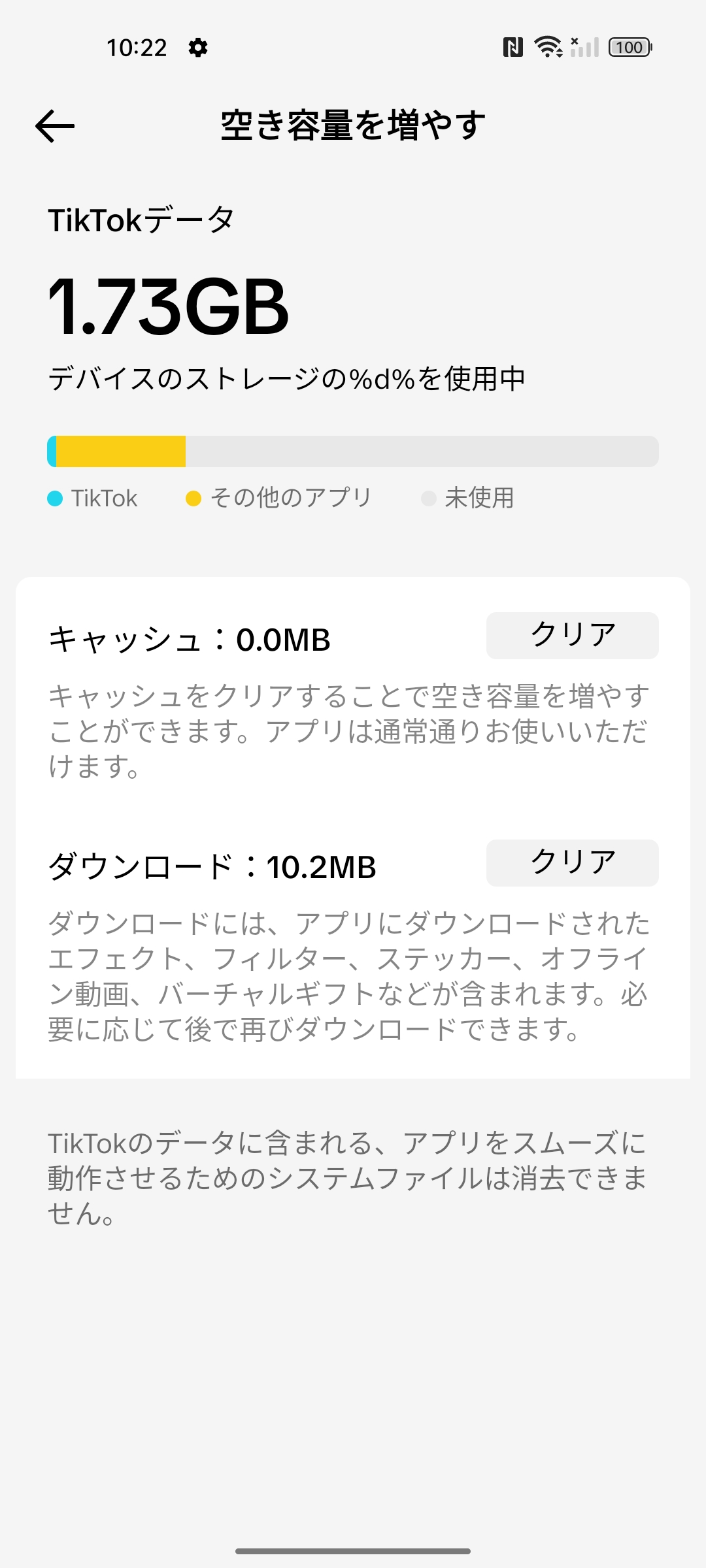
Task: Tap the settings gear in the status bar
Action: (x=198, y=47)
